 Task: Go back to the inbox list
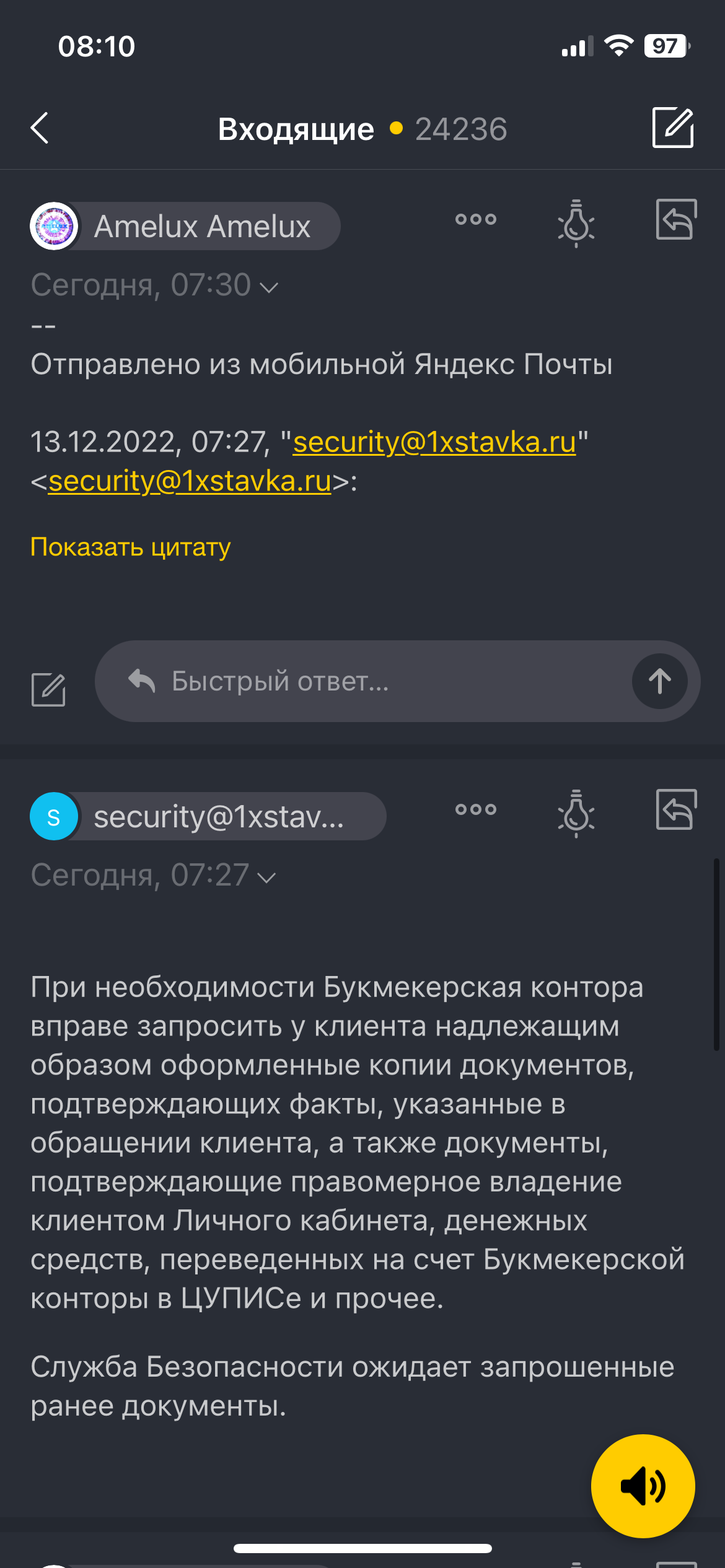[x=40, y=128]
